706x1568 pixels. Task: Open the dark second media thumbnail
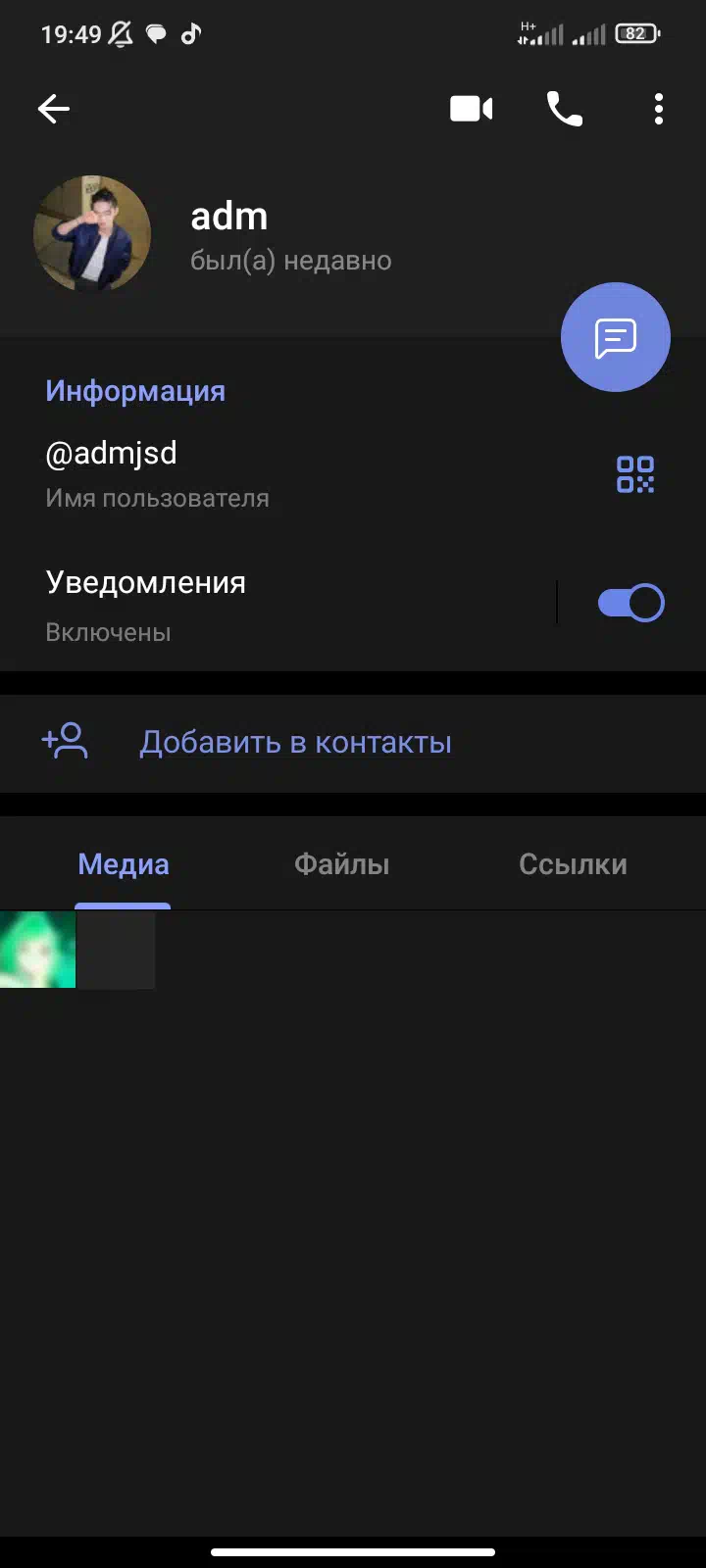[x=116, y=949]
